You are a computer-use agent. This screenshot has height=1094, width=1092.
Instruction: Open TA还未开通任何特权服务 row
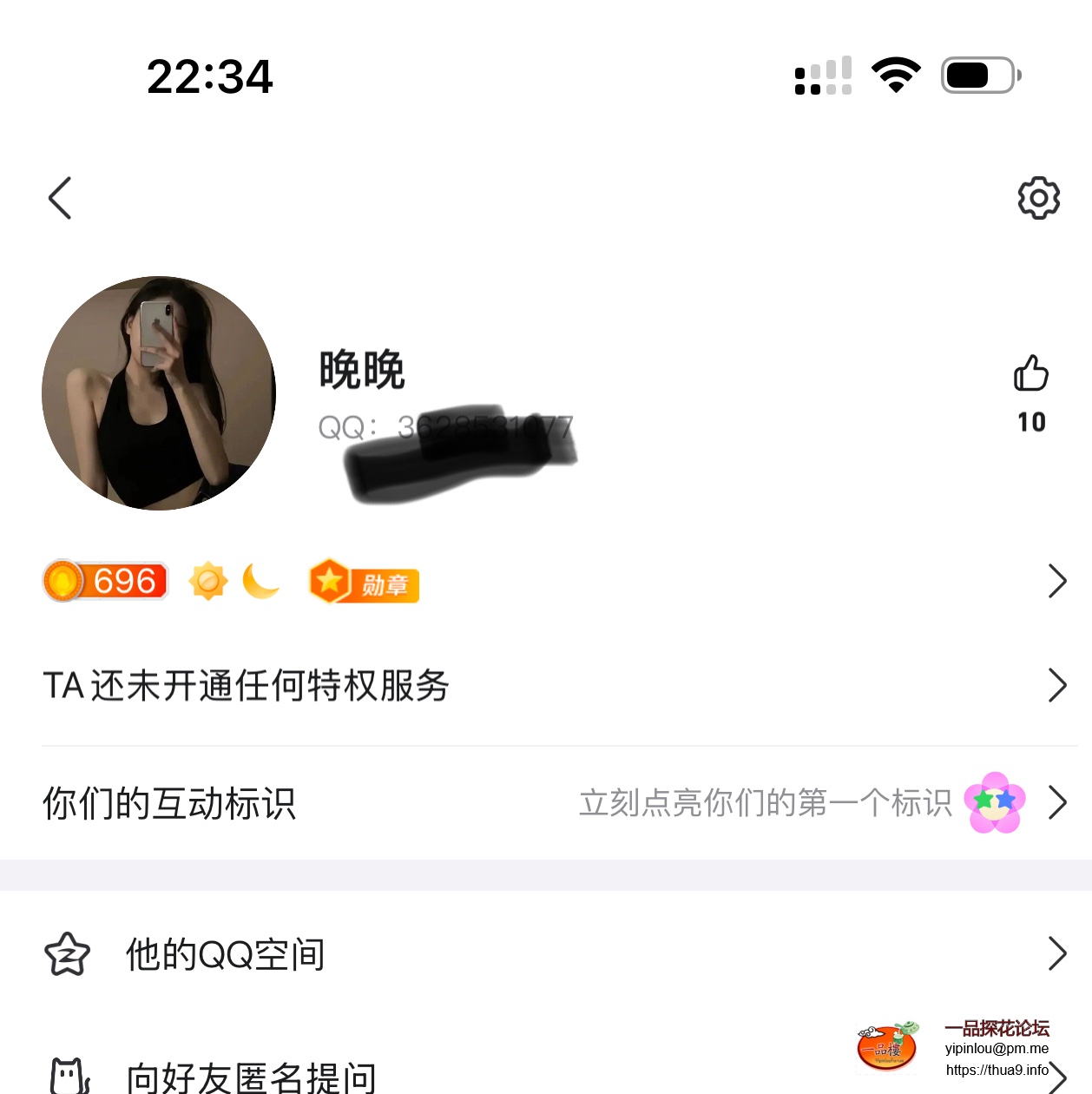(x=556, y=685)
